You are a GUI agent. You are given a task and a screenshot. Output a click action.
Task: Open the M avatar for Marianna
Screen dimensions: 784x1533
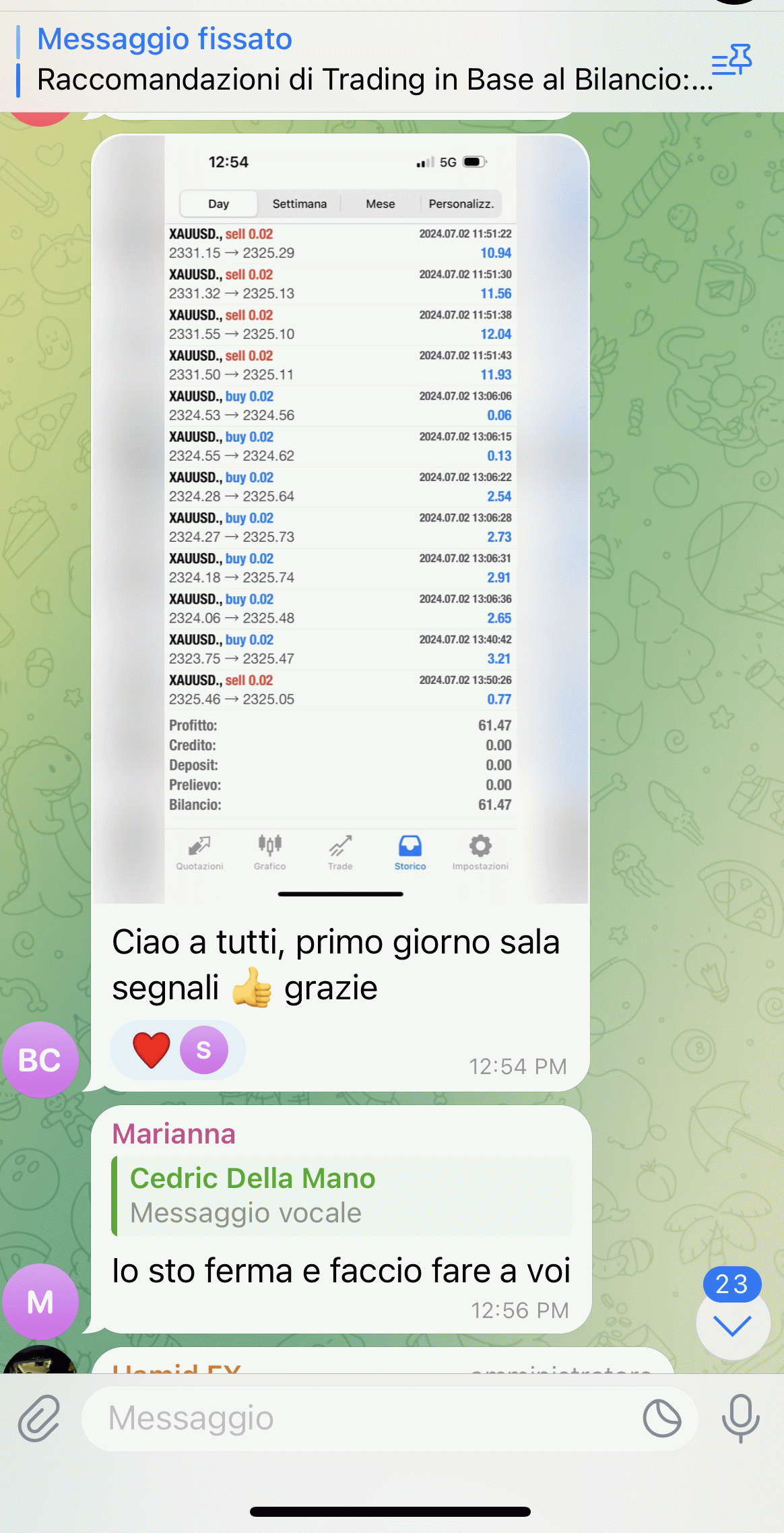tap(40, 1302)
